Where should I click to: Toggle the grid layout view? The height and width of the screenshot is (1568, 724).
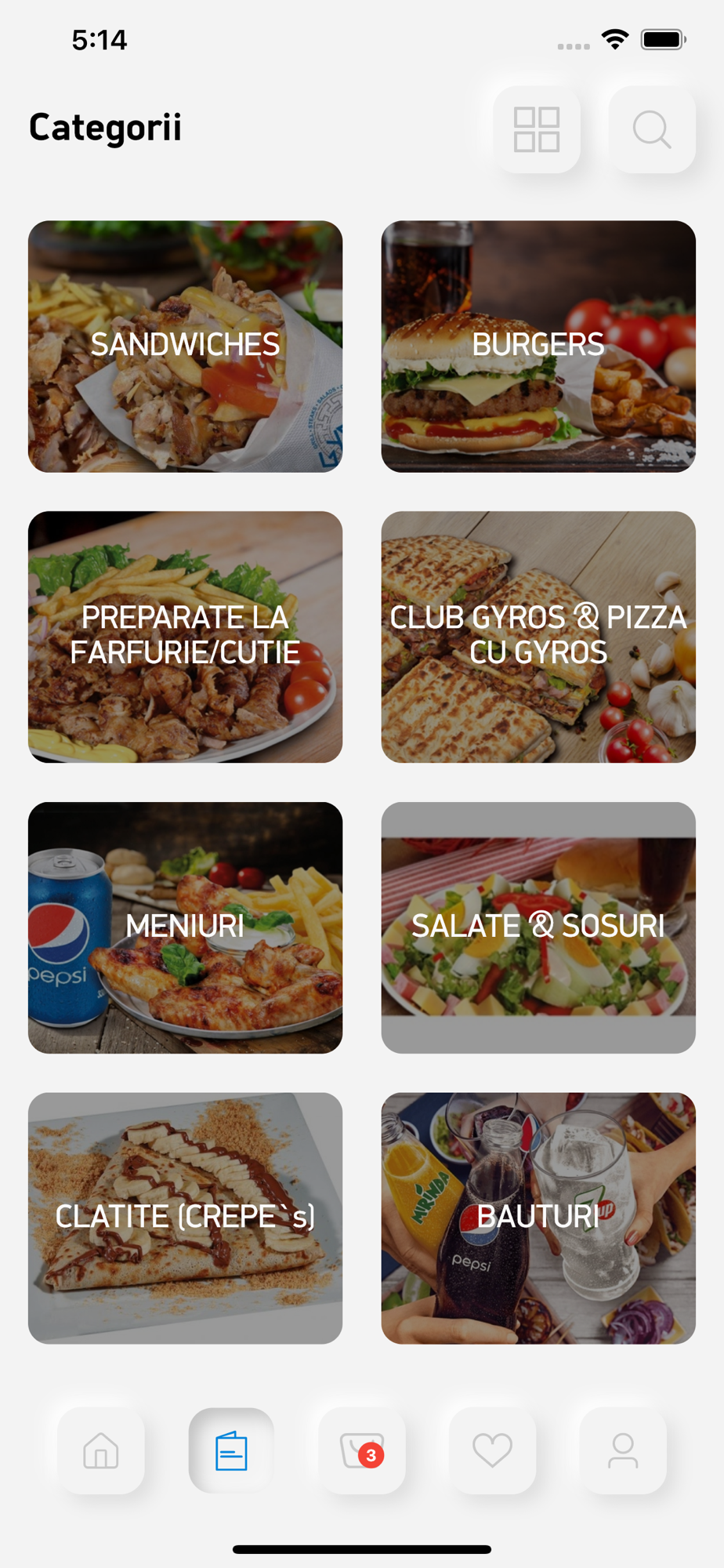pyautogui.click(x=537, y=129)
